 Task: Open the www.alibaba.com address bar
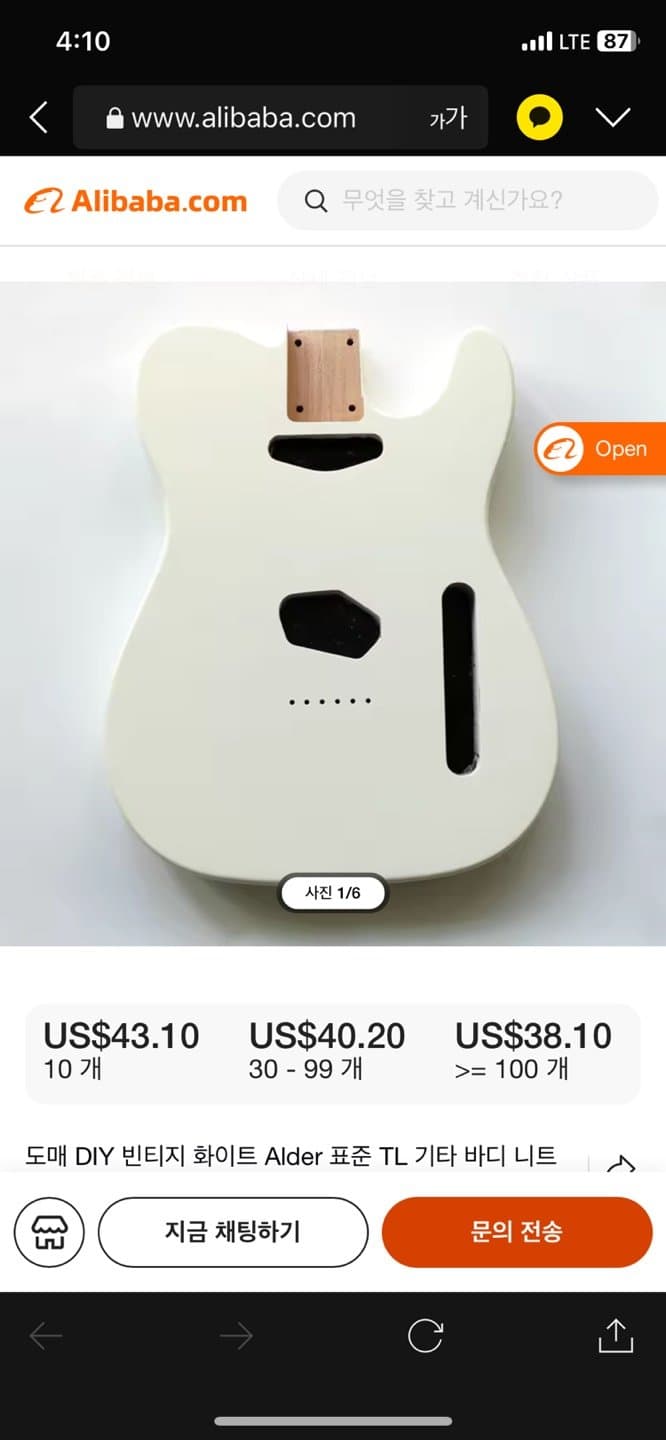(244, 118)
